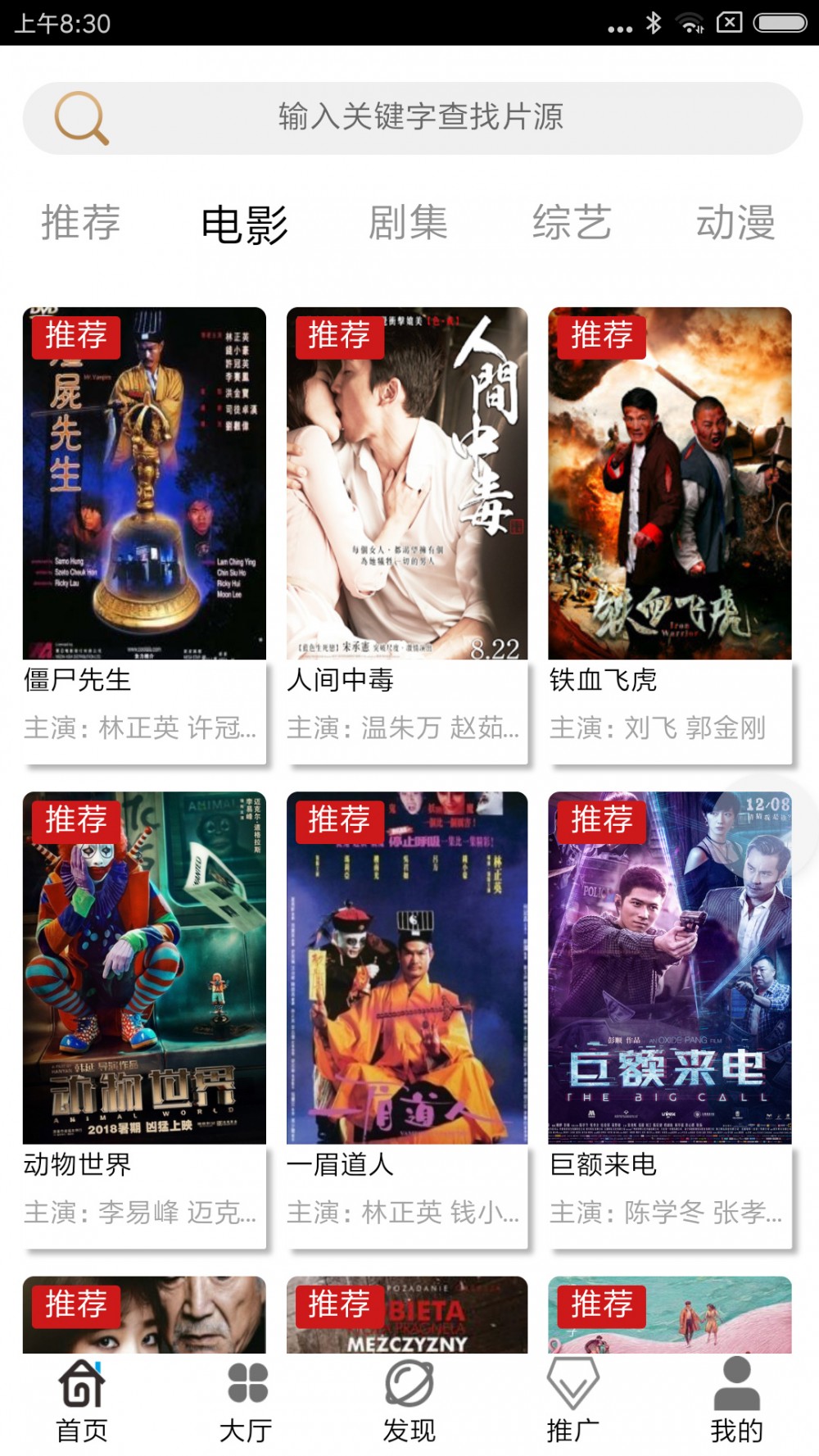The image size is (819, 1456).
Task: Tap the Bluetooth status bar icon
Action: tap(654, 24)
